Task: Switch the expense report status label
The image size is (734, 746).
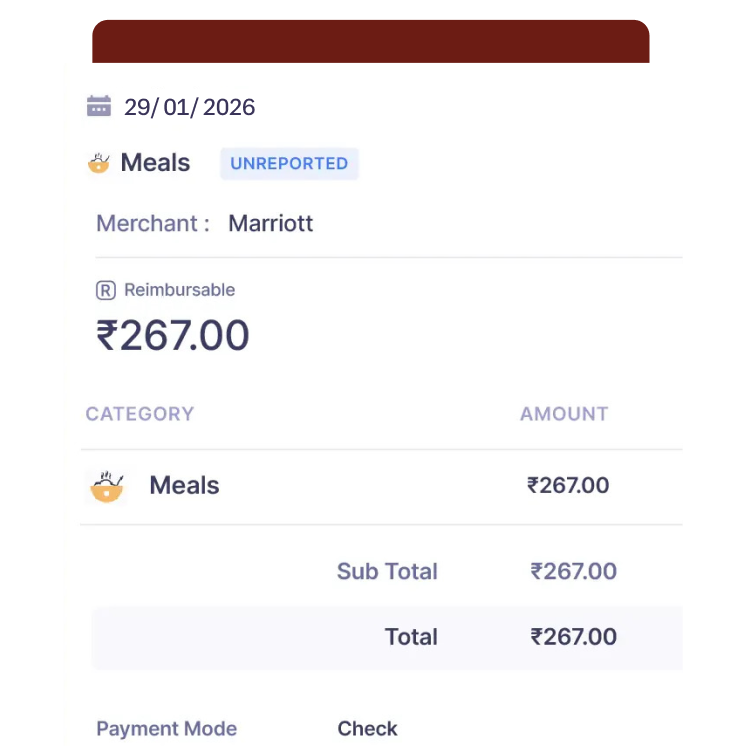Action: pyautogui.click(x=289, y=163)
